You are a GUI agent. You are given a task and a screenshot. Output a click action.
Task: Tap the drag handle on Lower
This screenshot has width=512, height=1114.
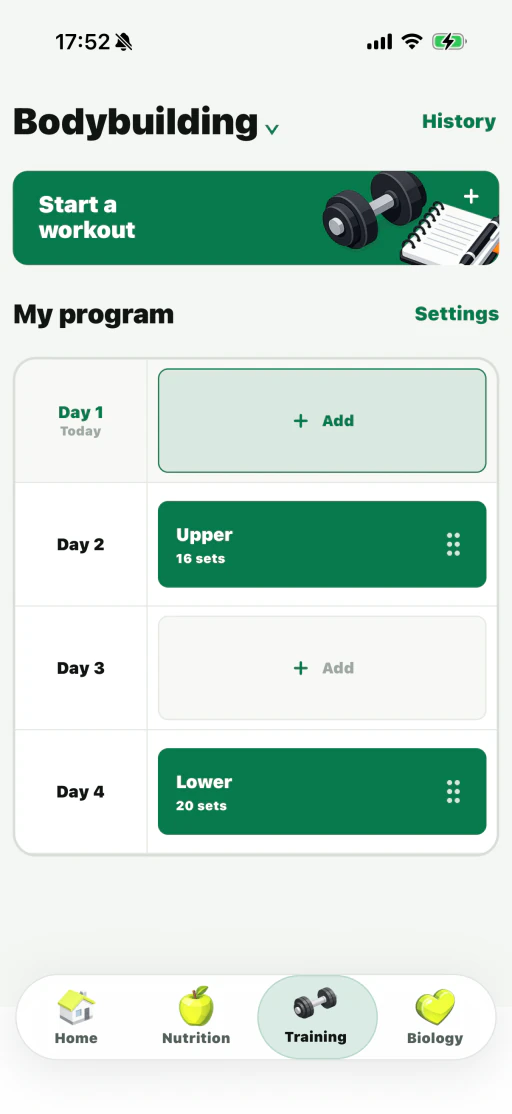[x=453, y=791]
